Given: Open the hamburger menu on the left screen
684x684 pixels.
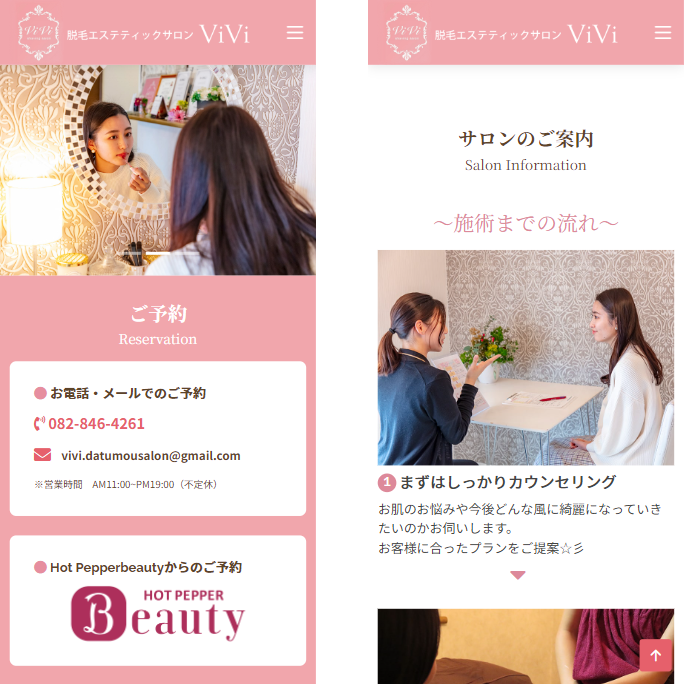Looking at the screenshot, I should [x=294, y=33].
